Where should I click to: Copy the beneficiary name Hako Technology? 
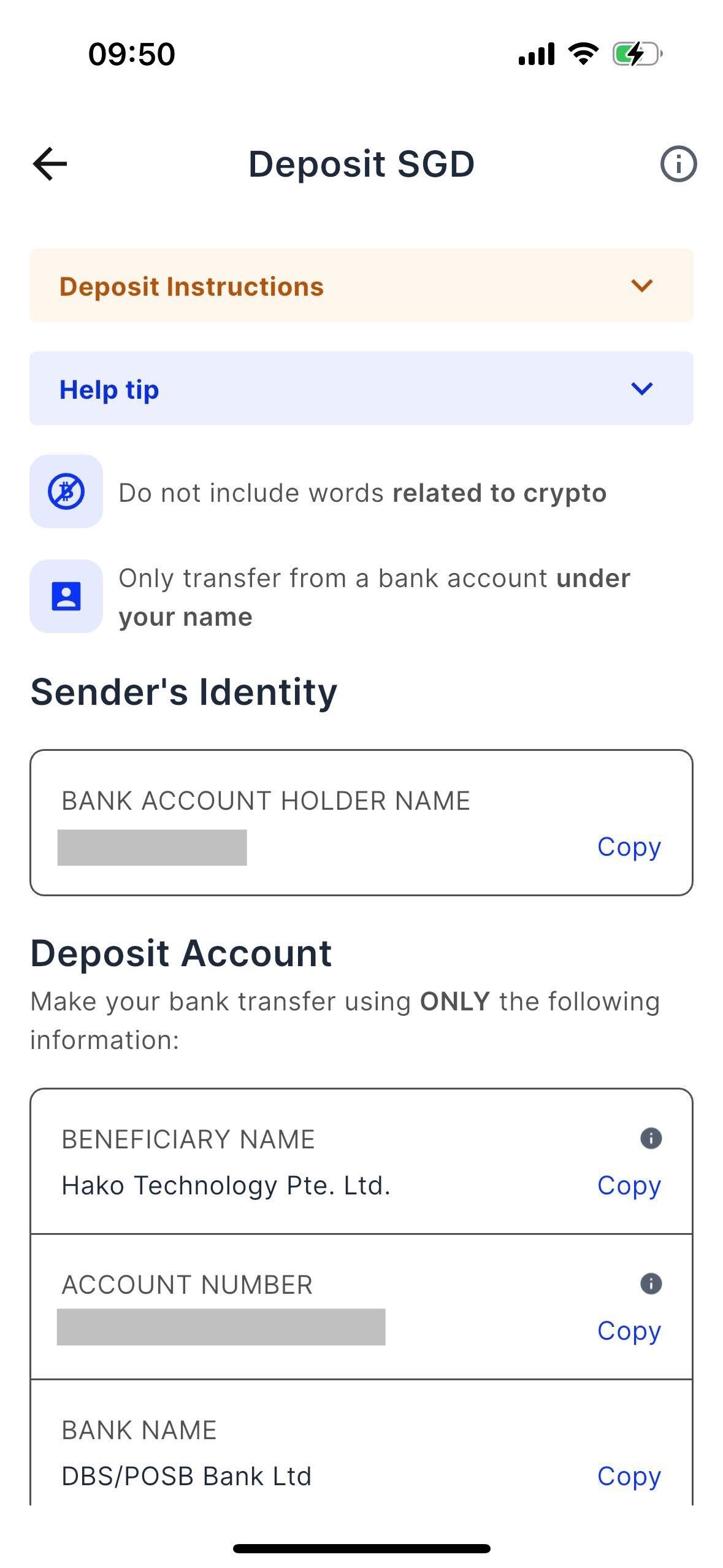(x=629, y=1186)
